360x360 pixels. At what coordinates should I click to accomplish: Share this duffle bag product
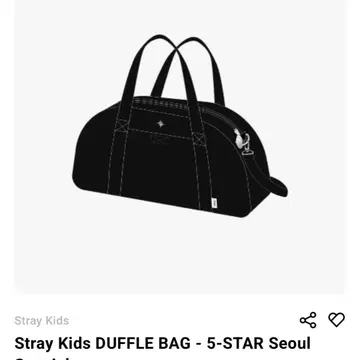tap(308, 320)
